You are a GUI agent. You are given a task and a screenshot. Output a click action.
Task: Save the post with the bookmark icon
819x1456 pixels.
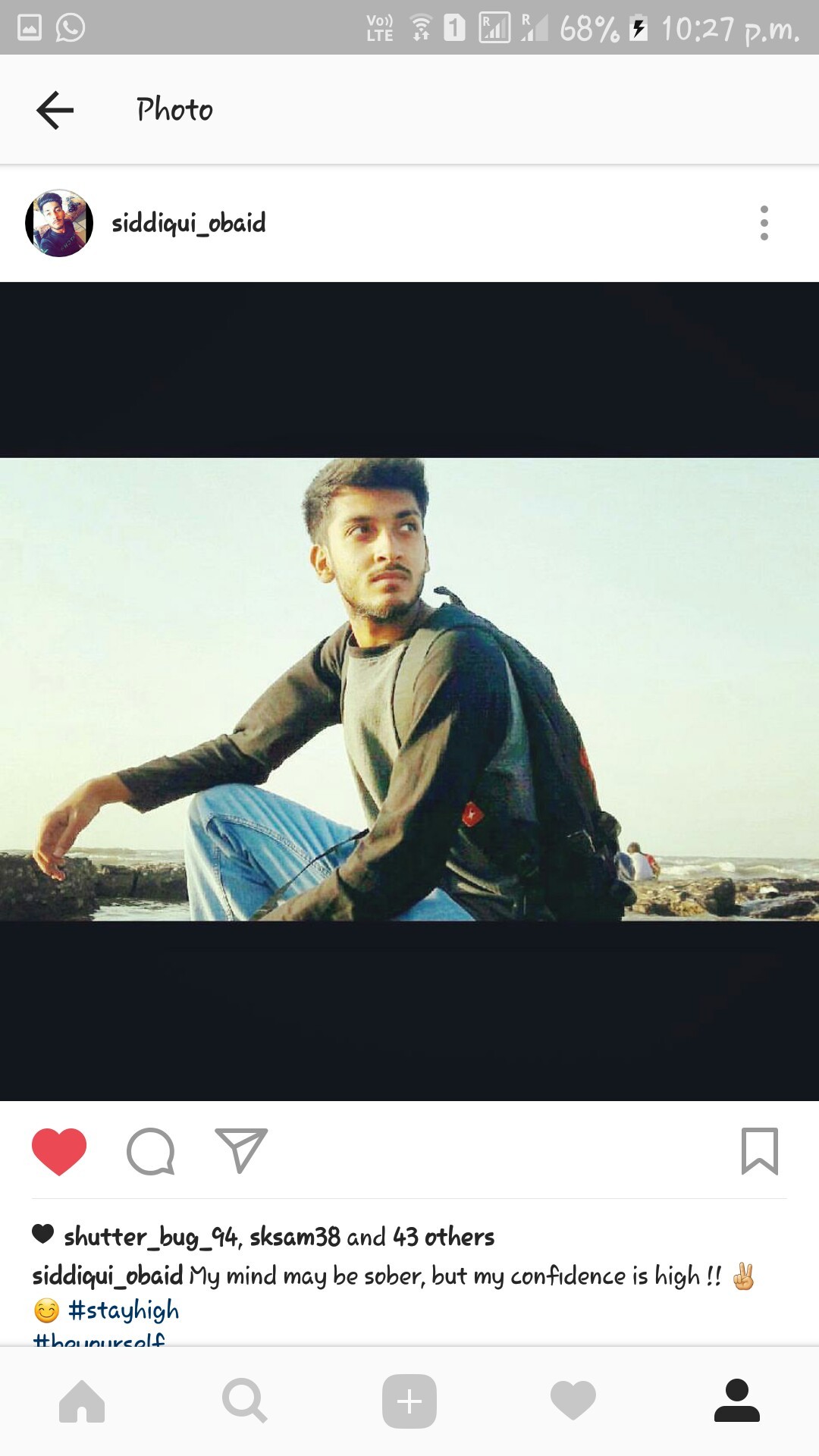[759, 1151]
